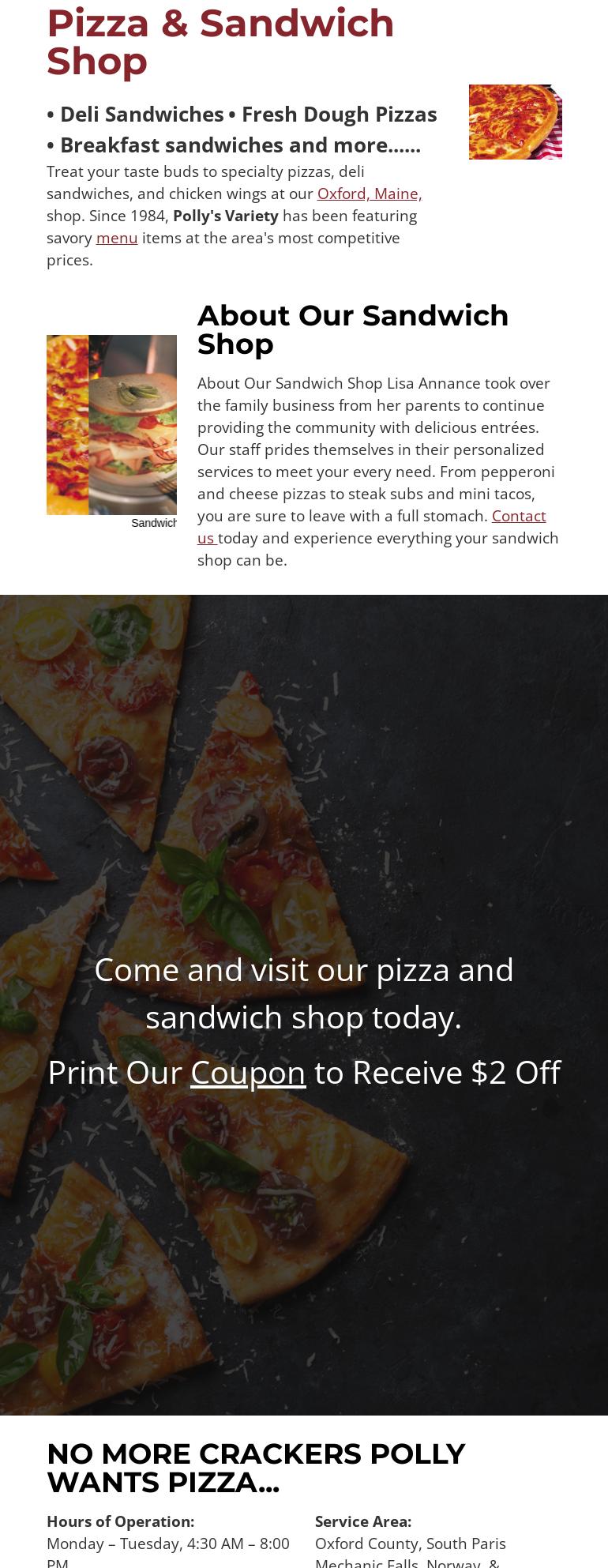Open the Coupon link
Viewport: 608px width, 1568px height.
[x=248, y=1073]
